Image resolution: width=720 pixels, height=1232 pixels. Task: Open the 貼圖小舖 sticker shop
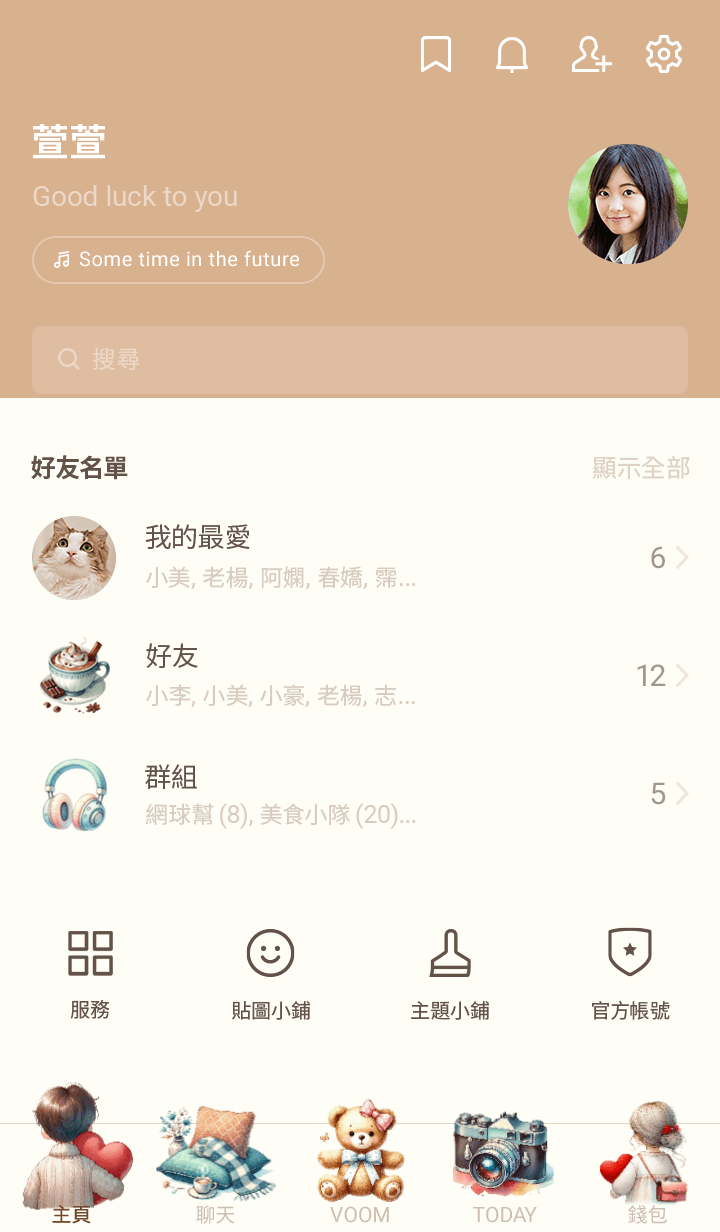(270, 972)
